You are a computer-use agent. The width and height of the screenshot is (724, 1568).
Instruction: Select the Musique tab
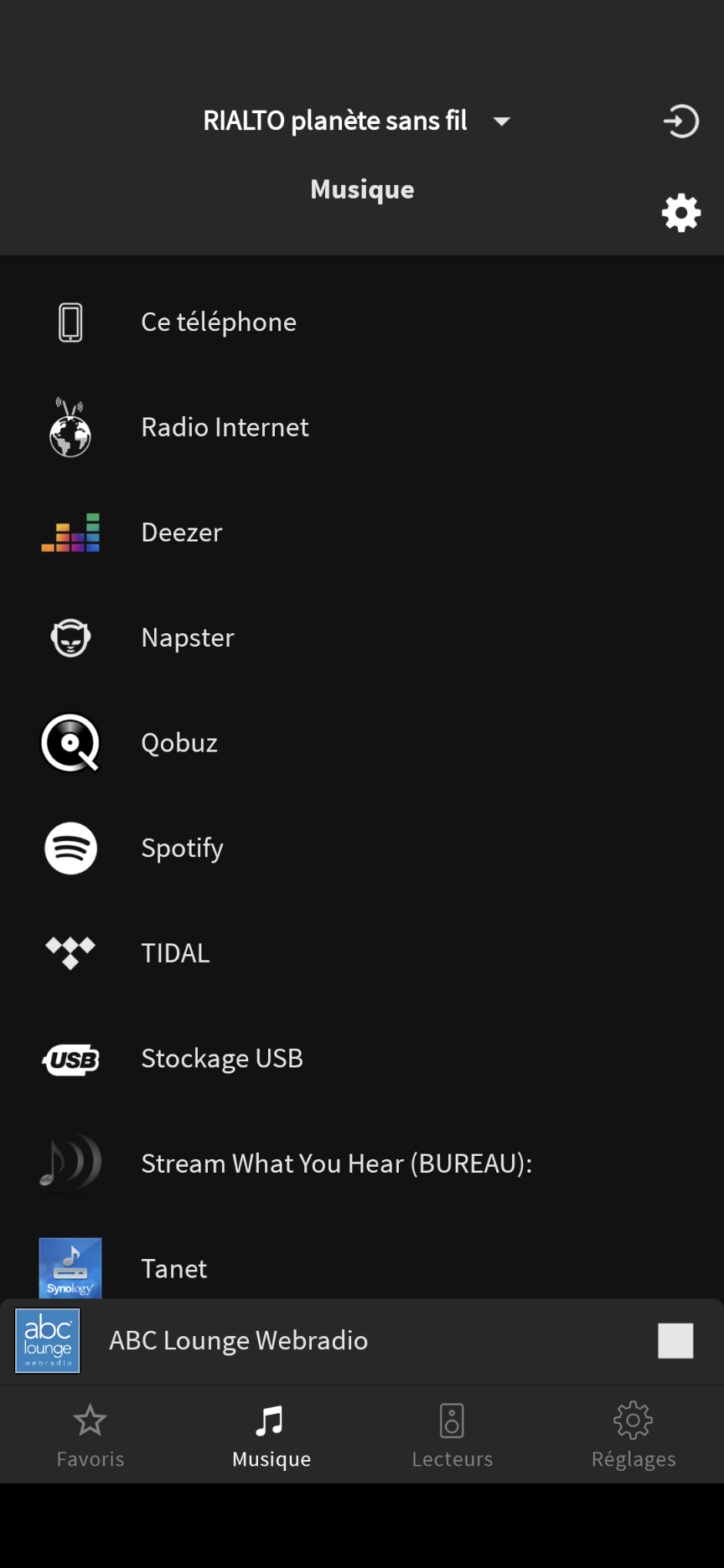coord(271,1436)
